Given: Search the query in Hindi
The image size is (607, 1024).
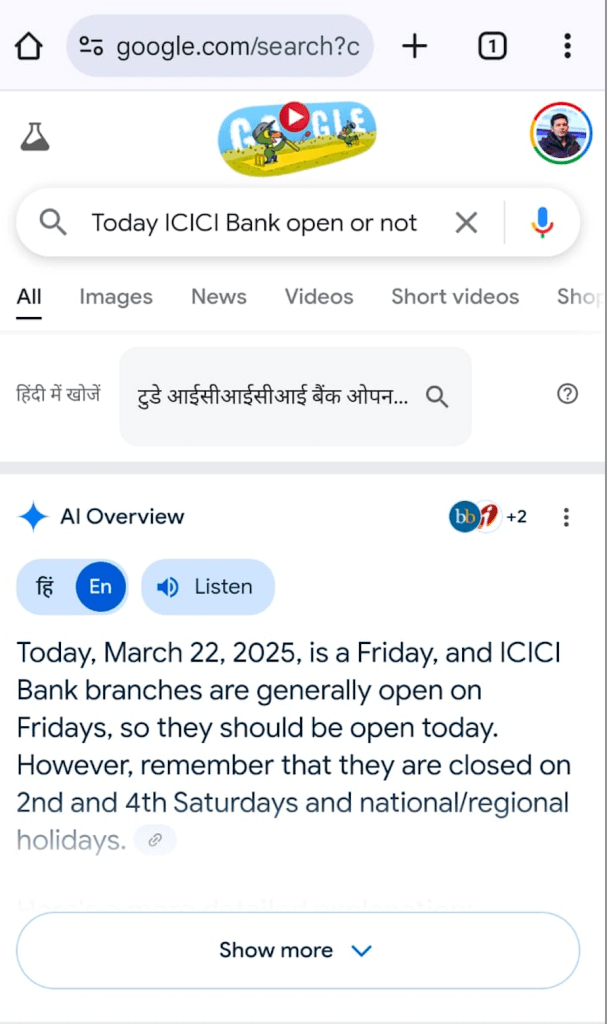Looking at the screenshot, I should click(295, 397).
